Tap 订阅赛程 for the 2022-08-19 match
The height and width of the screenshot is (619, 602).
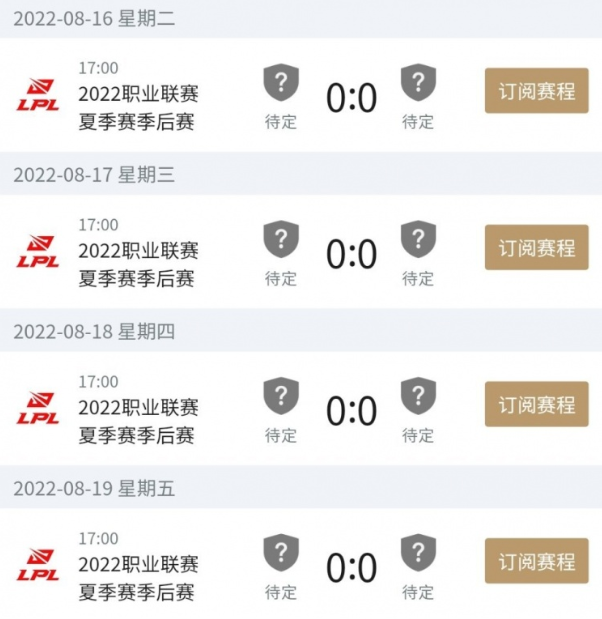536,561
